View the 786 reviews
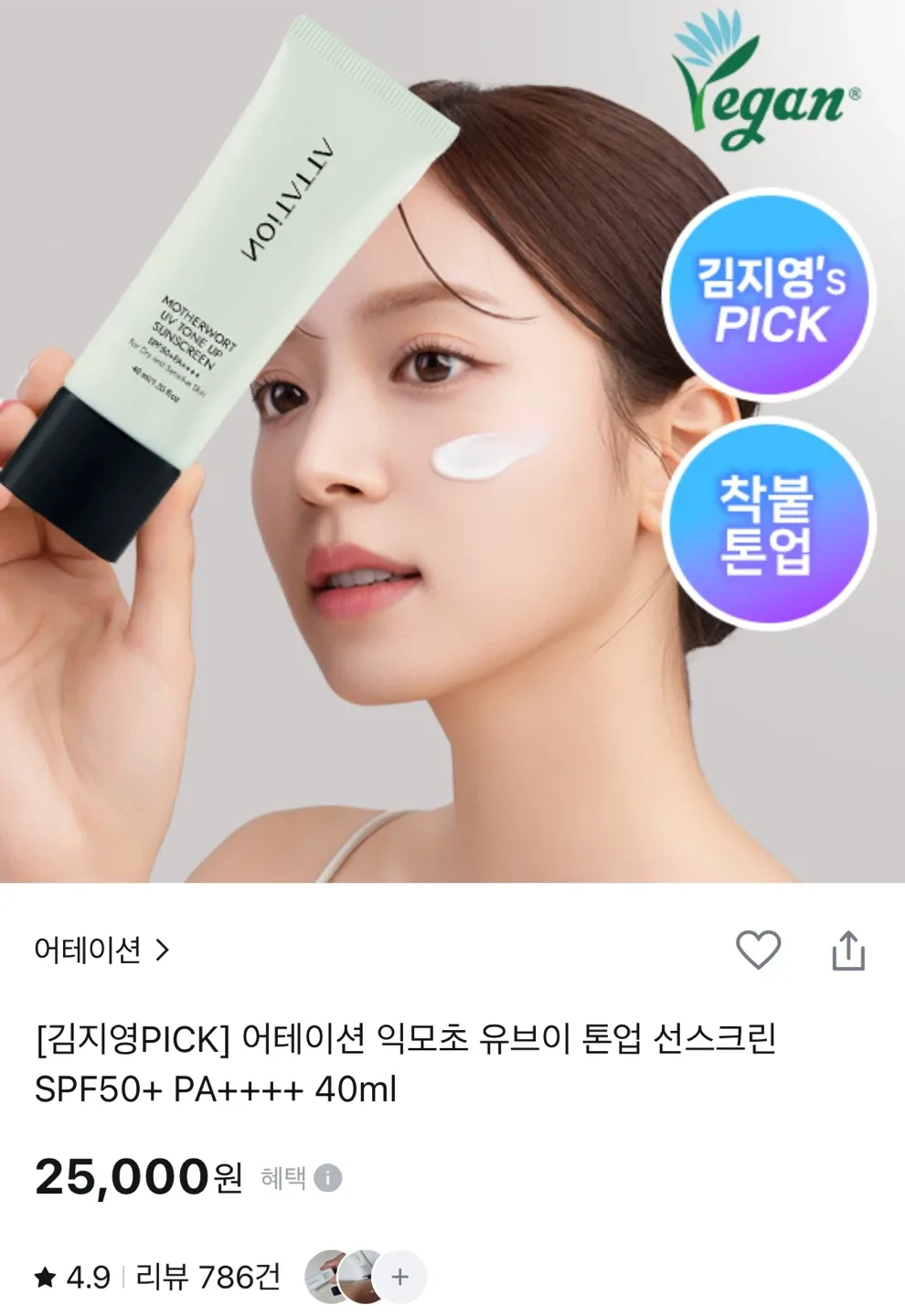 coord(208,1277)
